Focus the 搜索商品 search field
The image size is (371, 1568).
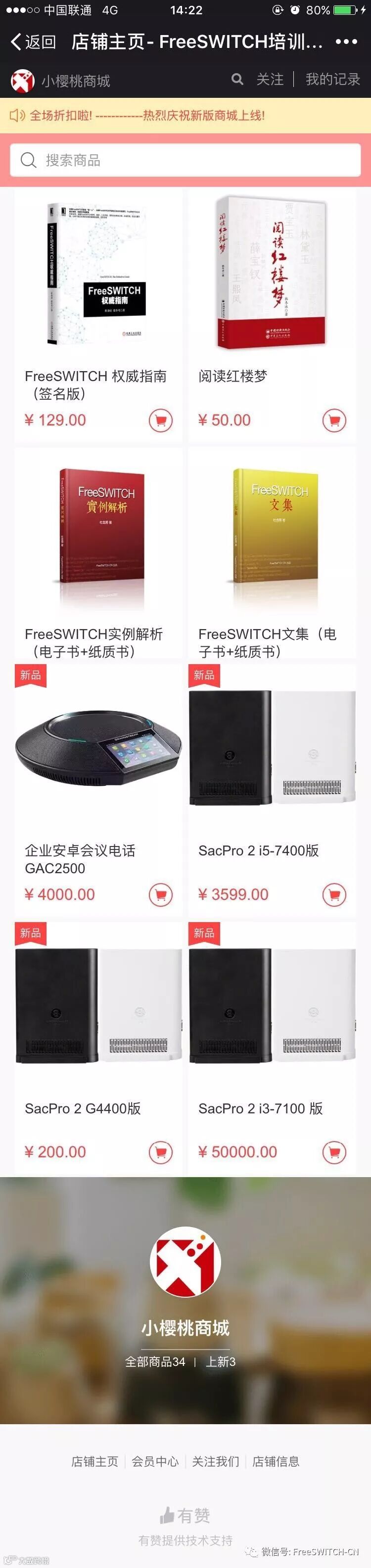click(x=185, y=160)
